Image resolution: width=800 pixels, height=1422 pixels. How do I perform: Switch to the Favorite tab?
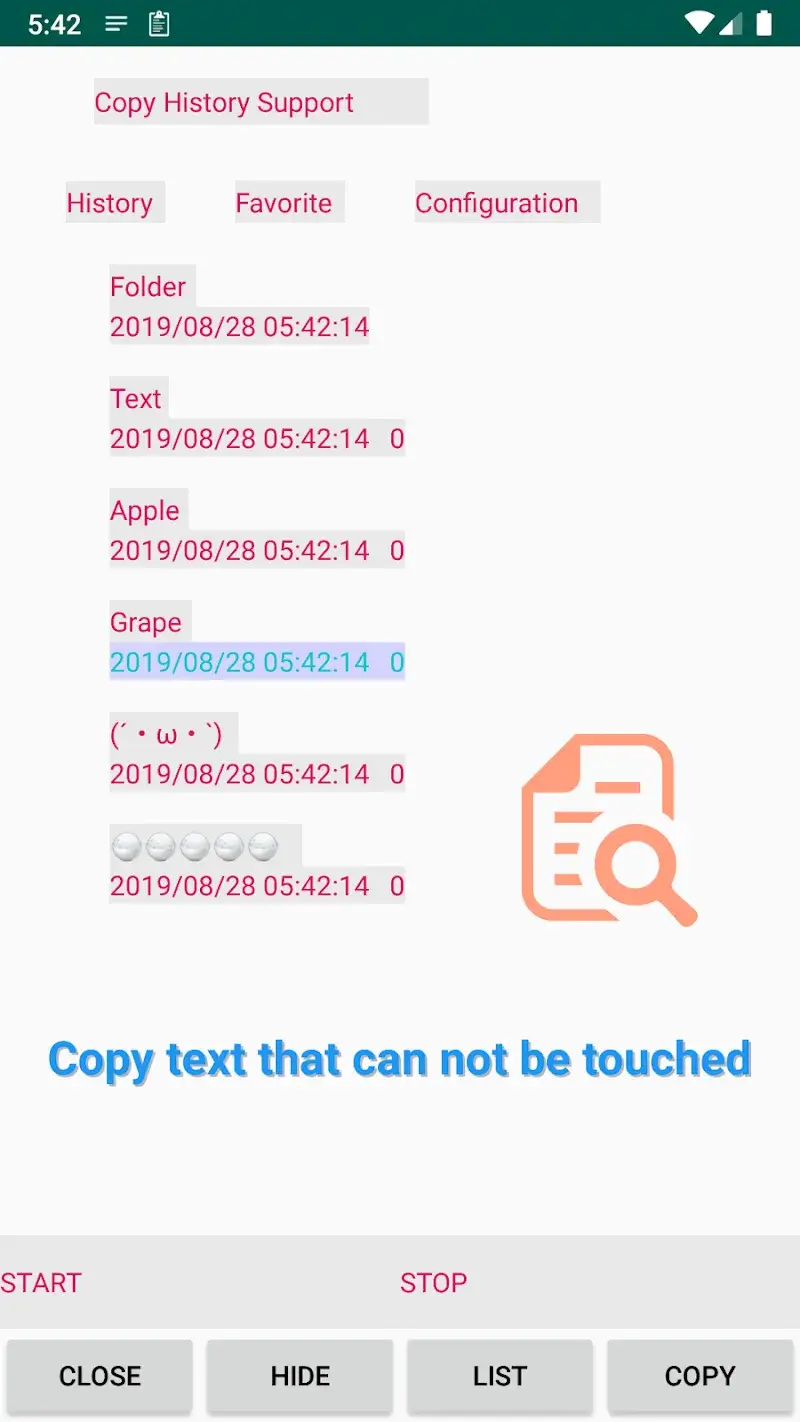point(284,203)
